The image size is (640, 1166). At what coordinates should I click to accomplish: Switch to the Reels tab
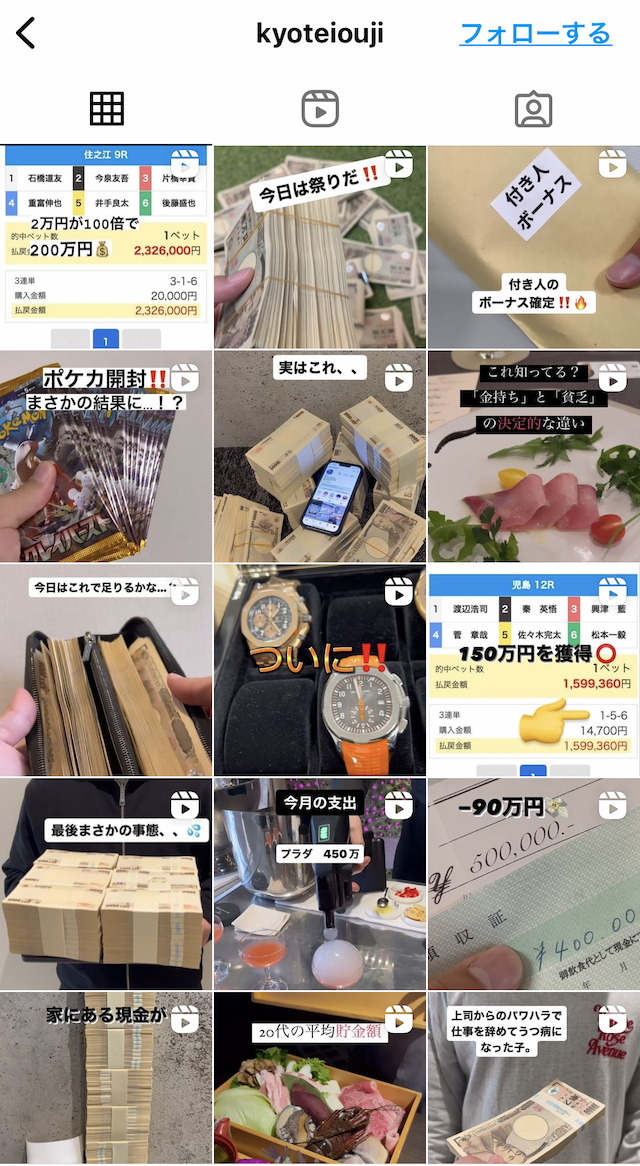click(320, 109)
